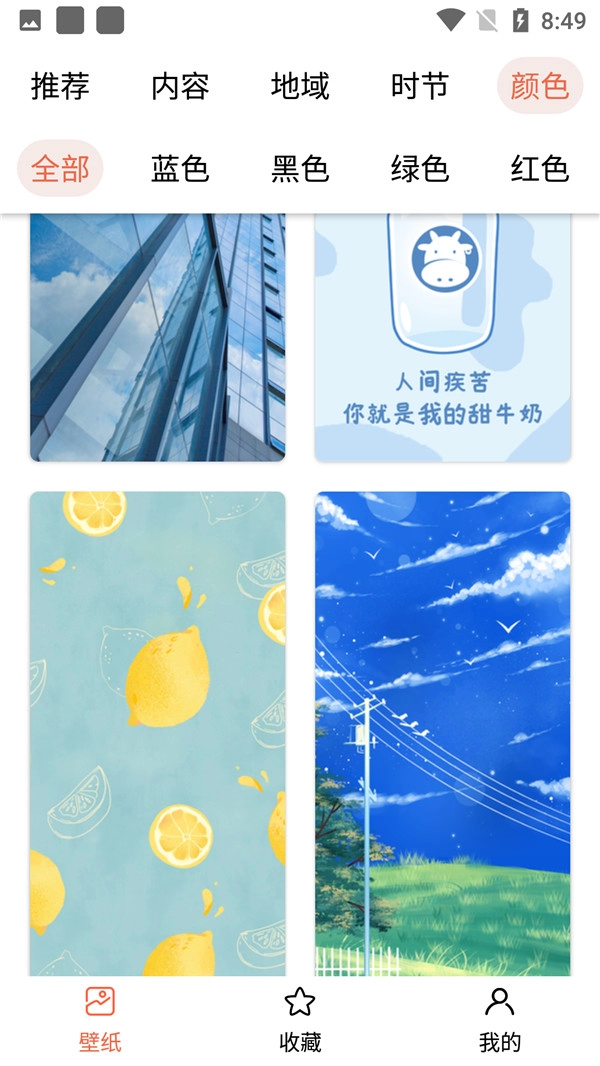Filter wallpapers by 黑色

pyautogui.click(x=300, y=168)
